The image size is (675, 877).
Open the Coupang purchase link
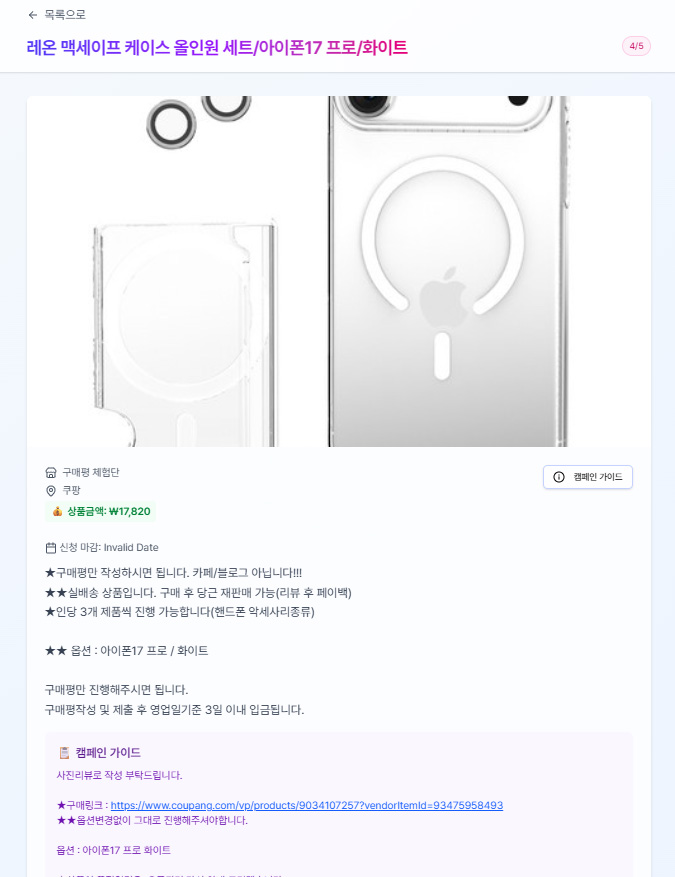click(306, 805)
